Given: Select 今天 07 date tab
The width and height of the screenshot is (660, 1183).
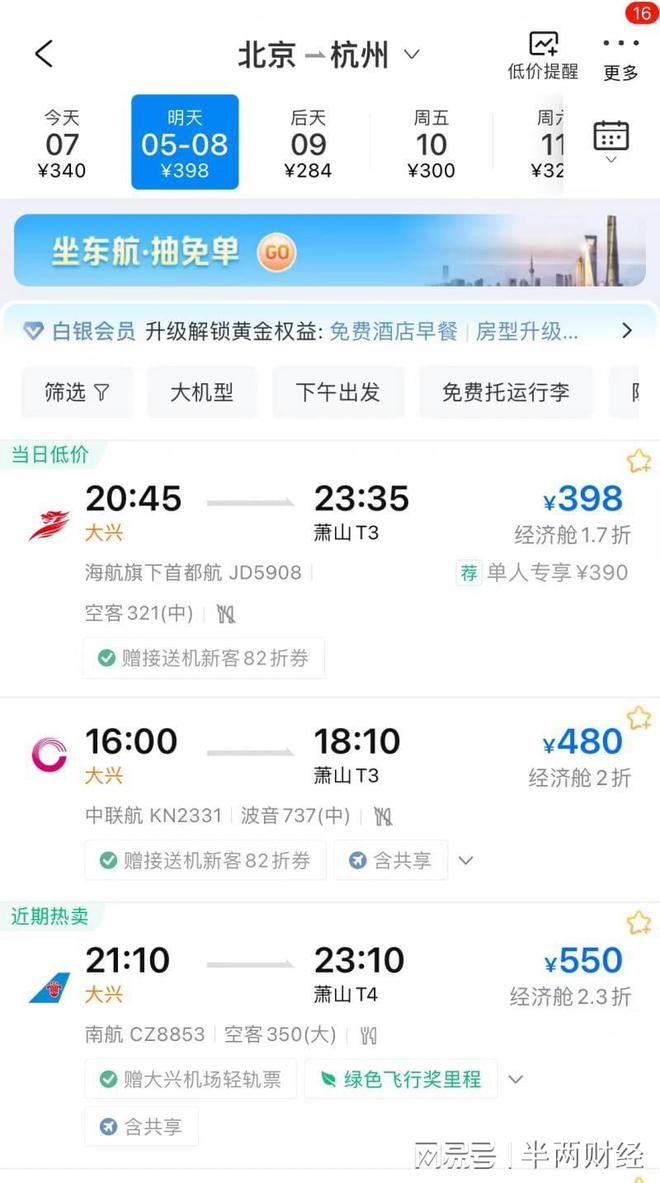Looking at the screenshot, I should [61, 143].
